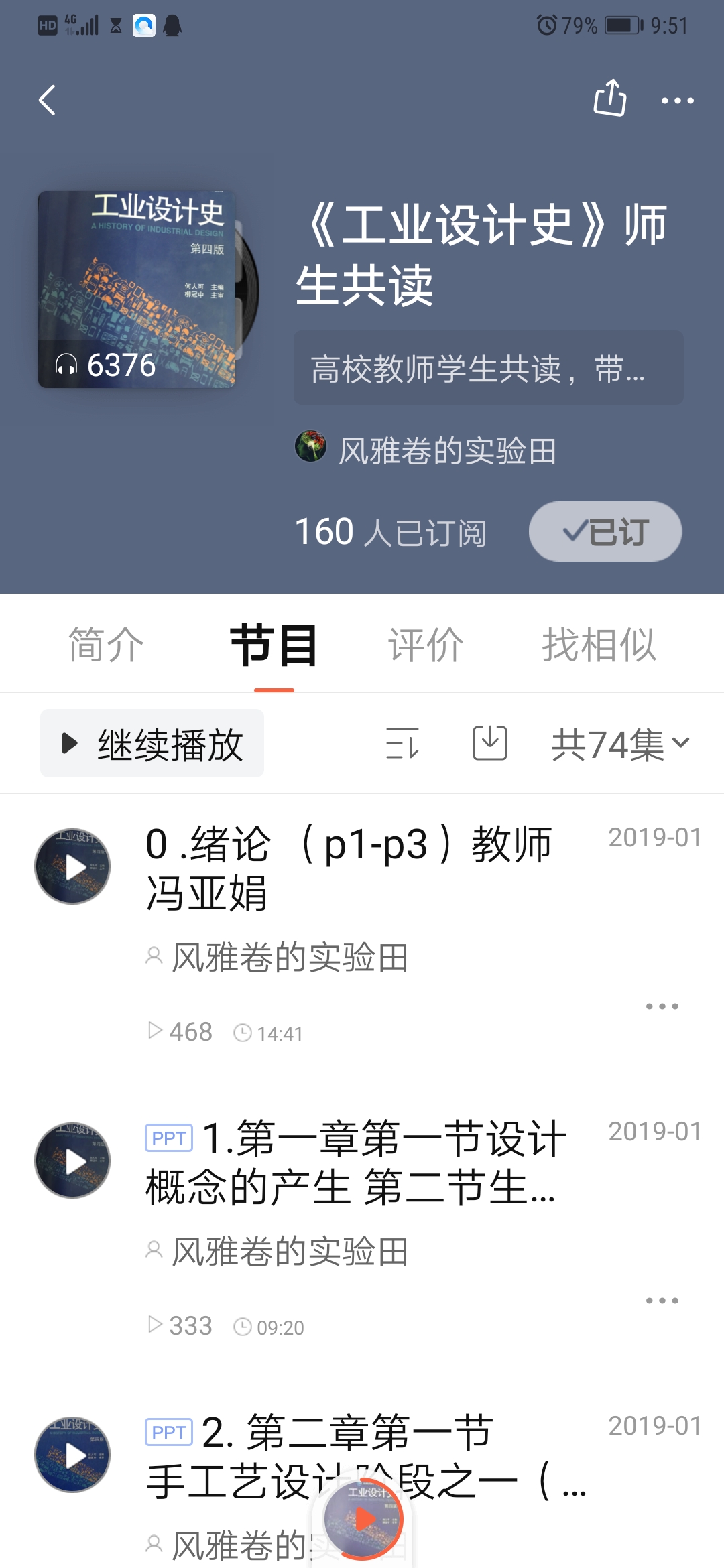Open more options for episode 0.绪论
This screenshot has width=724, height=1568.
point(662,1006)
